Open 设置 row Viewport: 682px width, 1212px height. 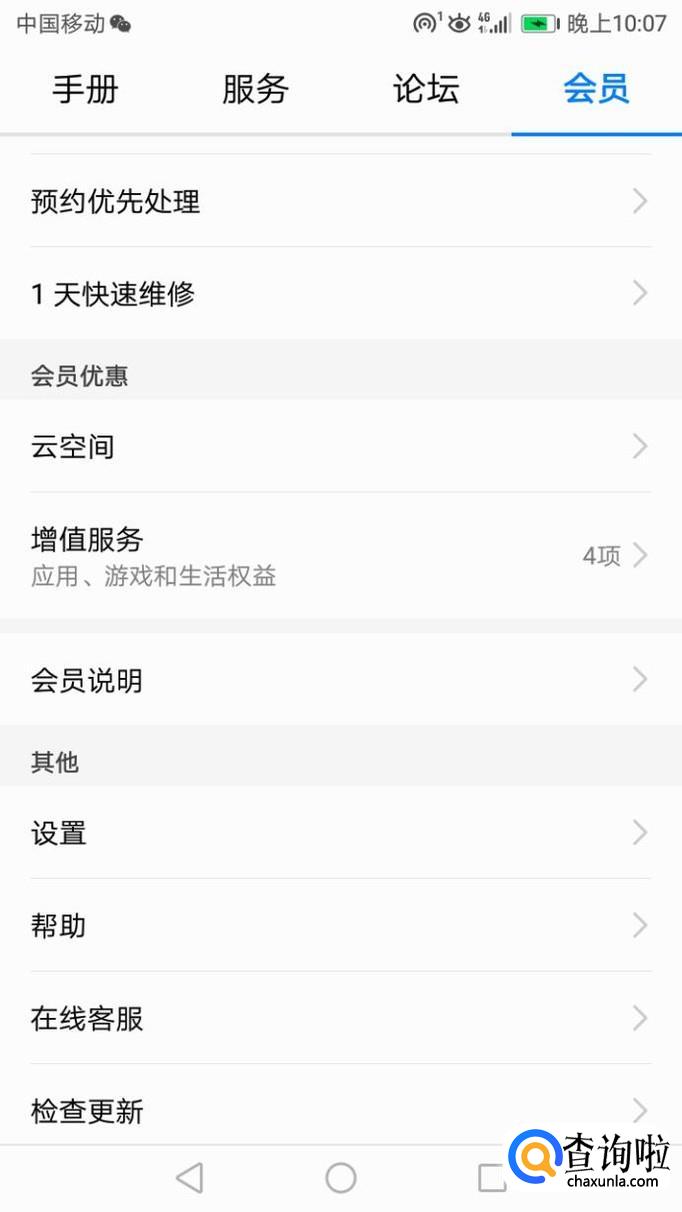tap(340, 832)
